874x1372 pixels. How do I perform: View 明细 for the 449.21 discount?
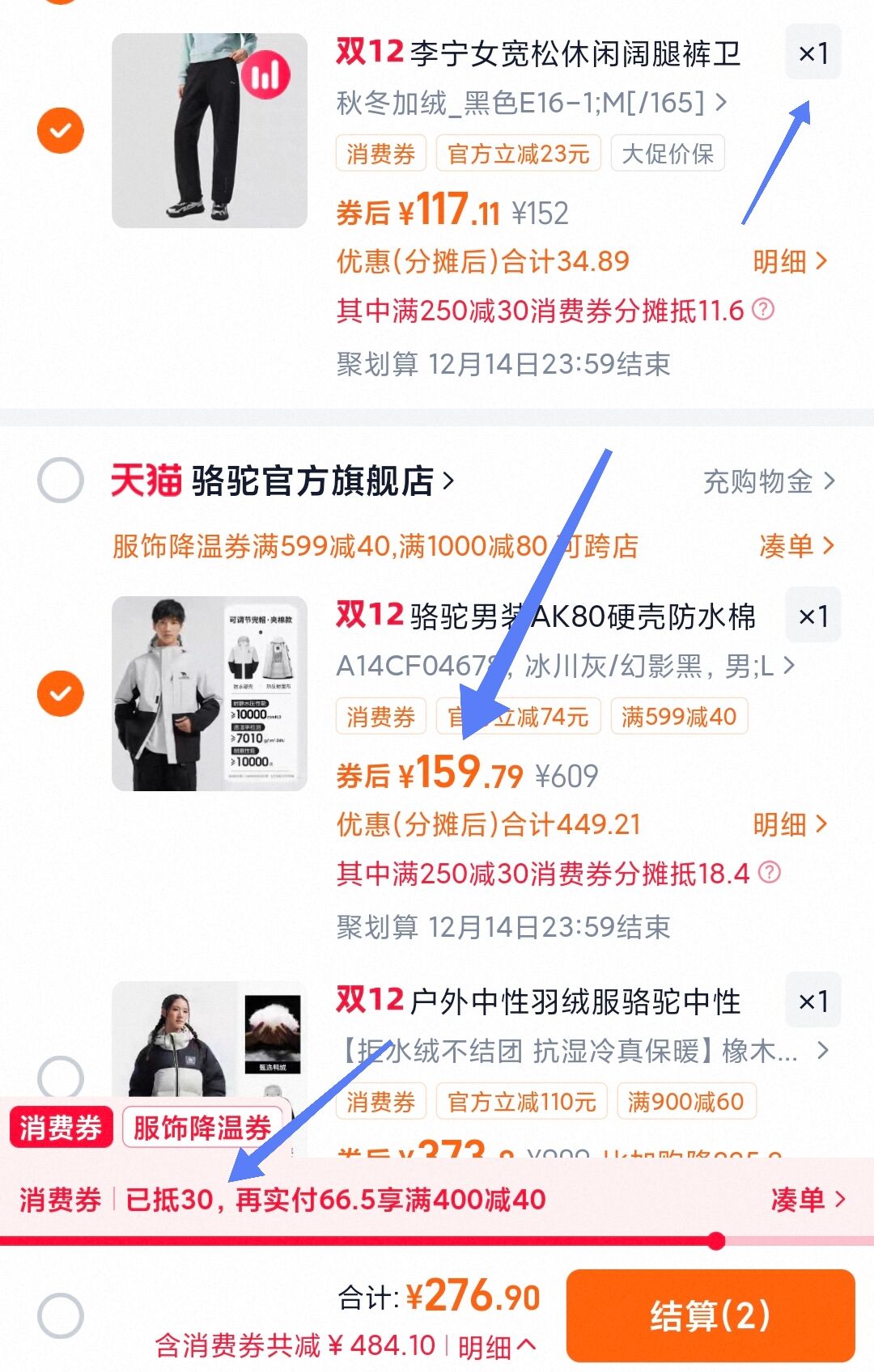[790, 824]
